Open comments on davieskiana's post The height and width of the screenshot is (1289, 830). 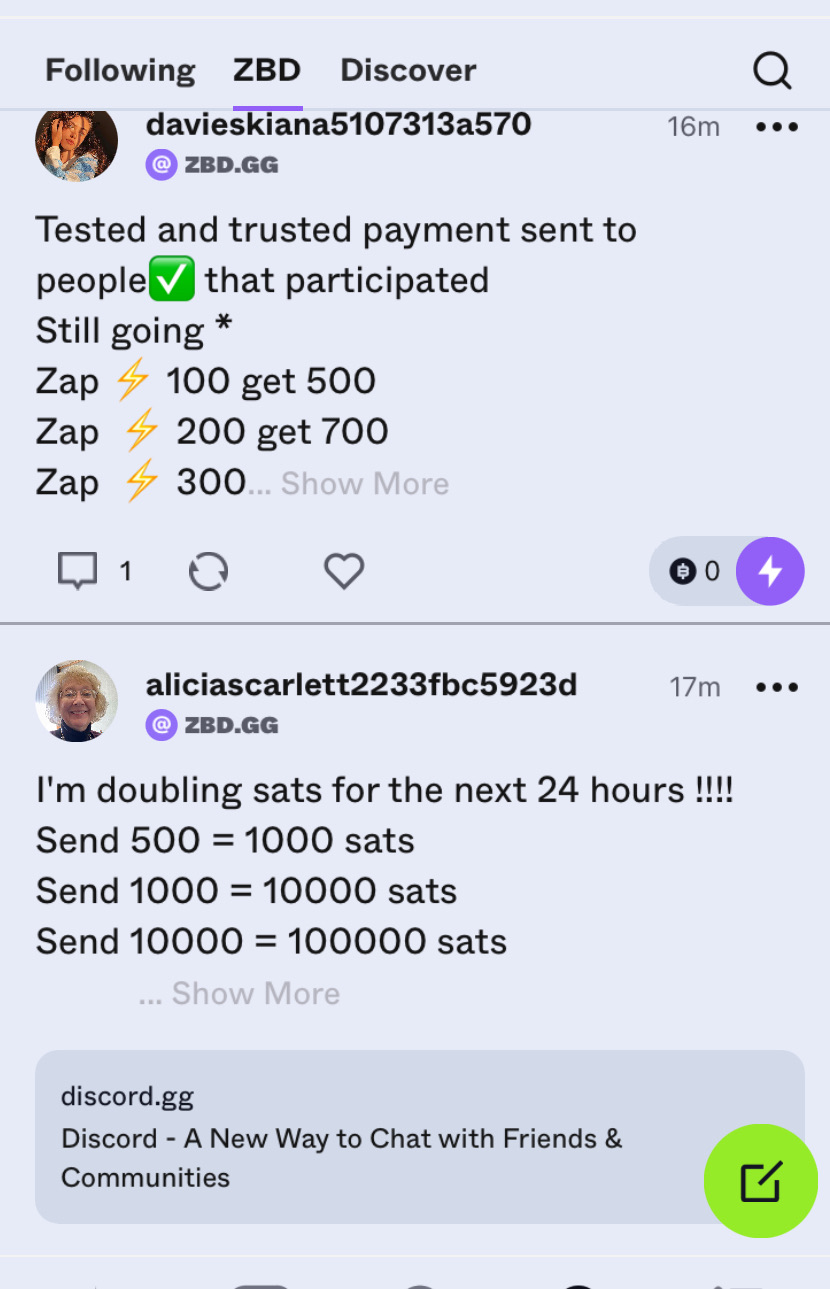(78, 571)
